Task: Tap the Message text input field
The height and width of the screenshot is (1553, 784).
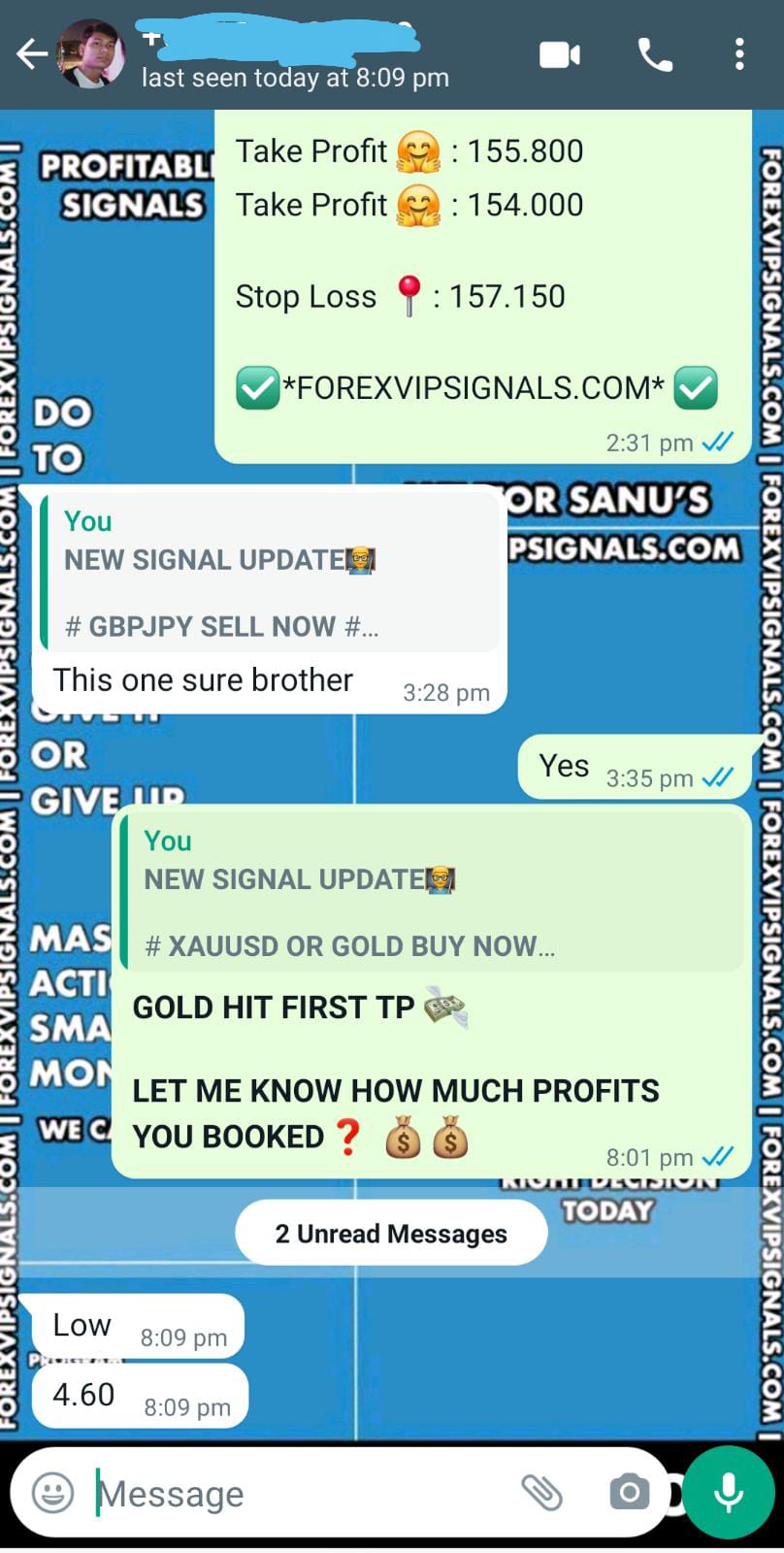Action: (x=243, y=1493)
